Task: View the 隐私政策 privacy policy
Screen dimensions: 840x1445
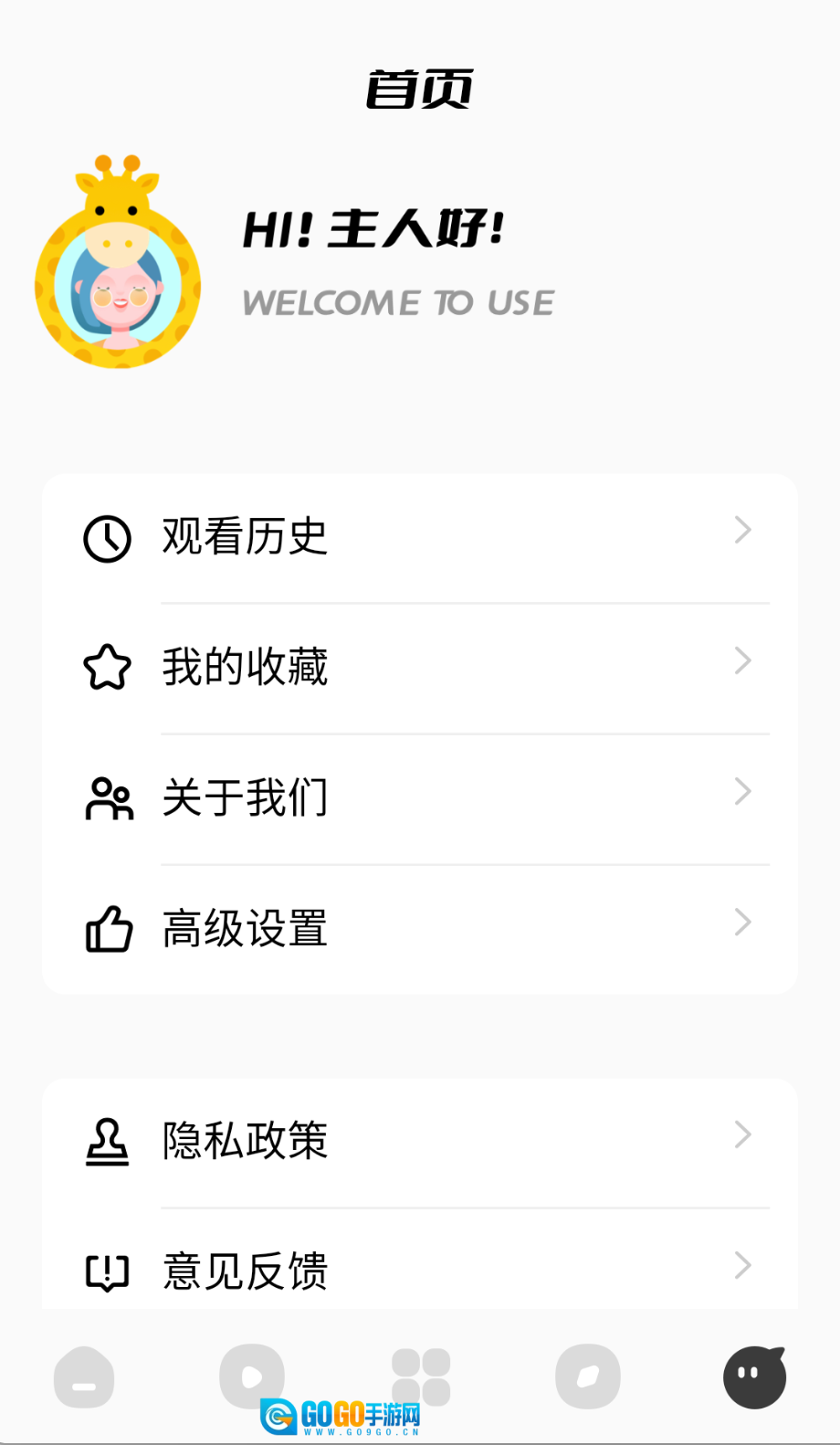Action: click(419, 1141)
